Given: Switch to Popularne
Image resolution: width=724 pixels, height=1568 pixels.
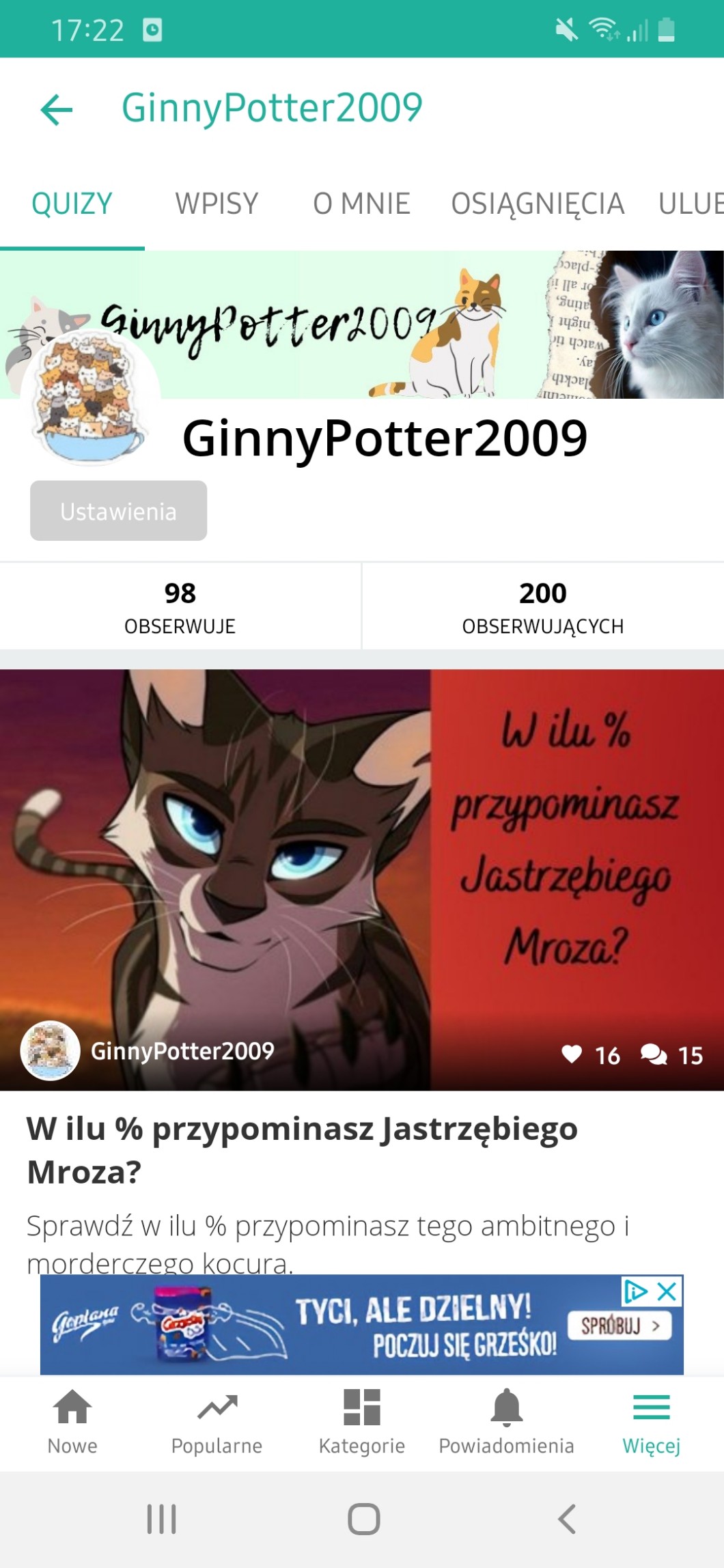Looking at the screenshot, I should [x=217, y=1422].
